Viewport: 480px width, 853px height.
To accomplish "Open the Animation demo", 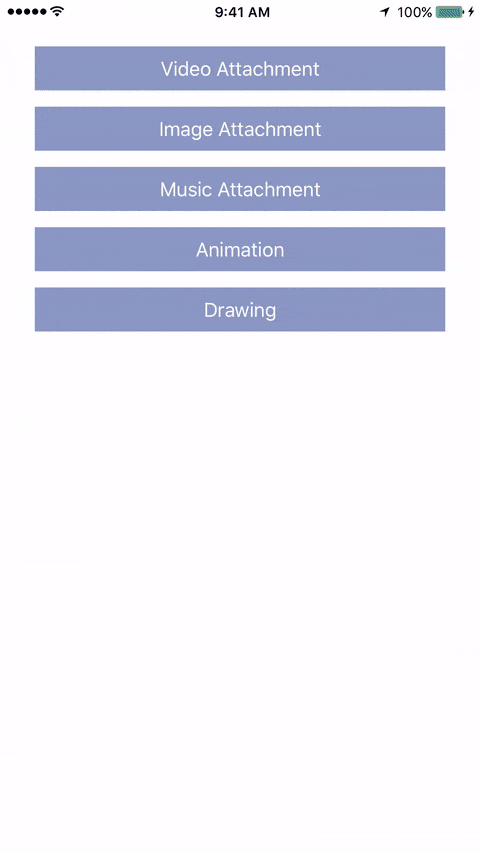I will pos(240,249).
